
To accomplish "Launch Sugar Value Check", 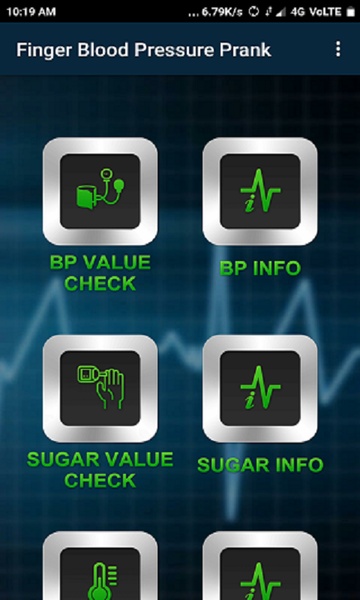I will 100,389.
